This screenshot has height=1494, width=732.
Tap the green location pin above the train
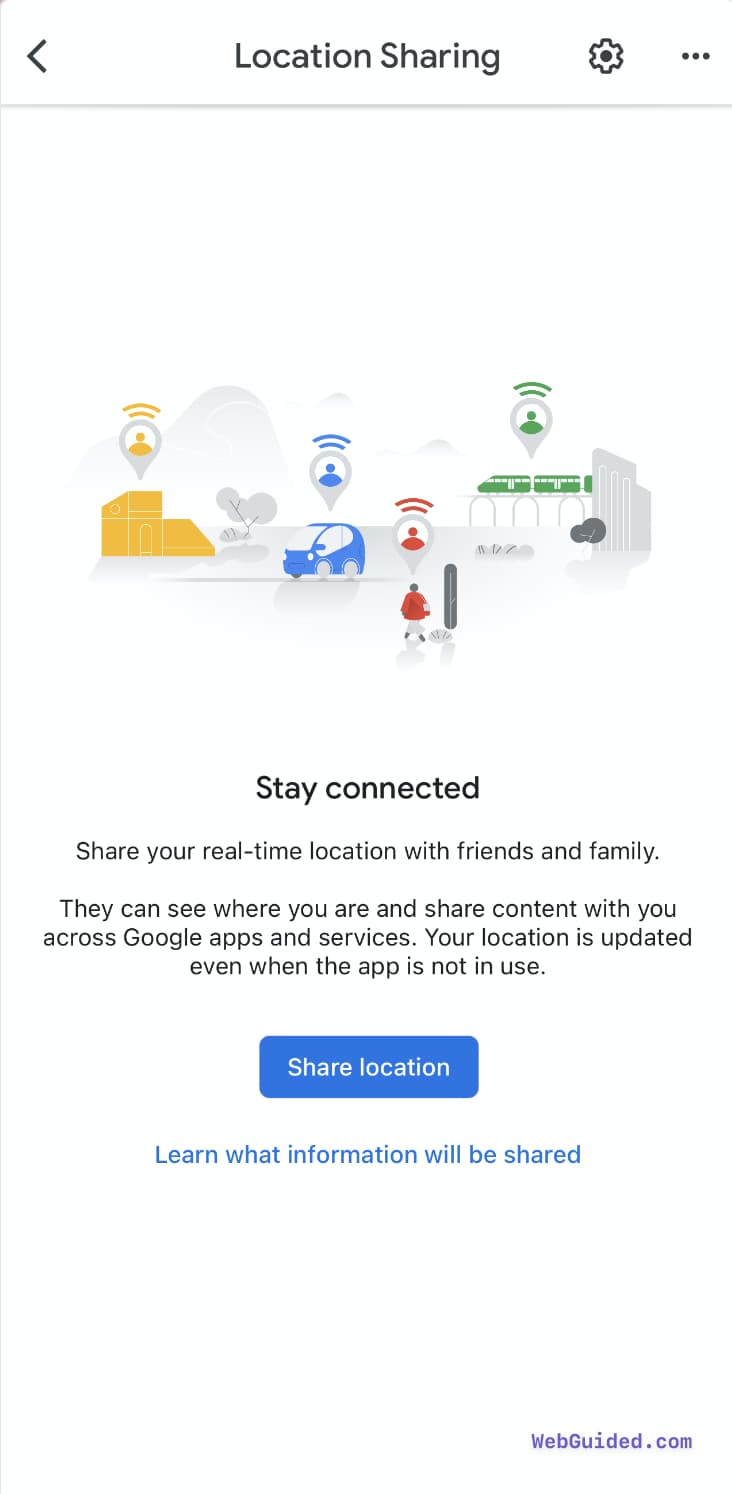tap(532, 420)
